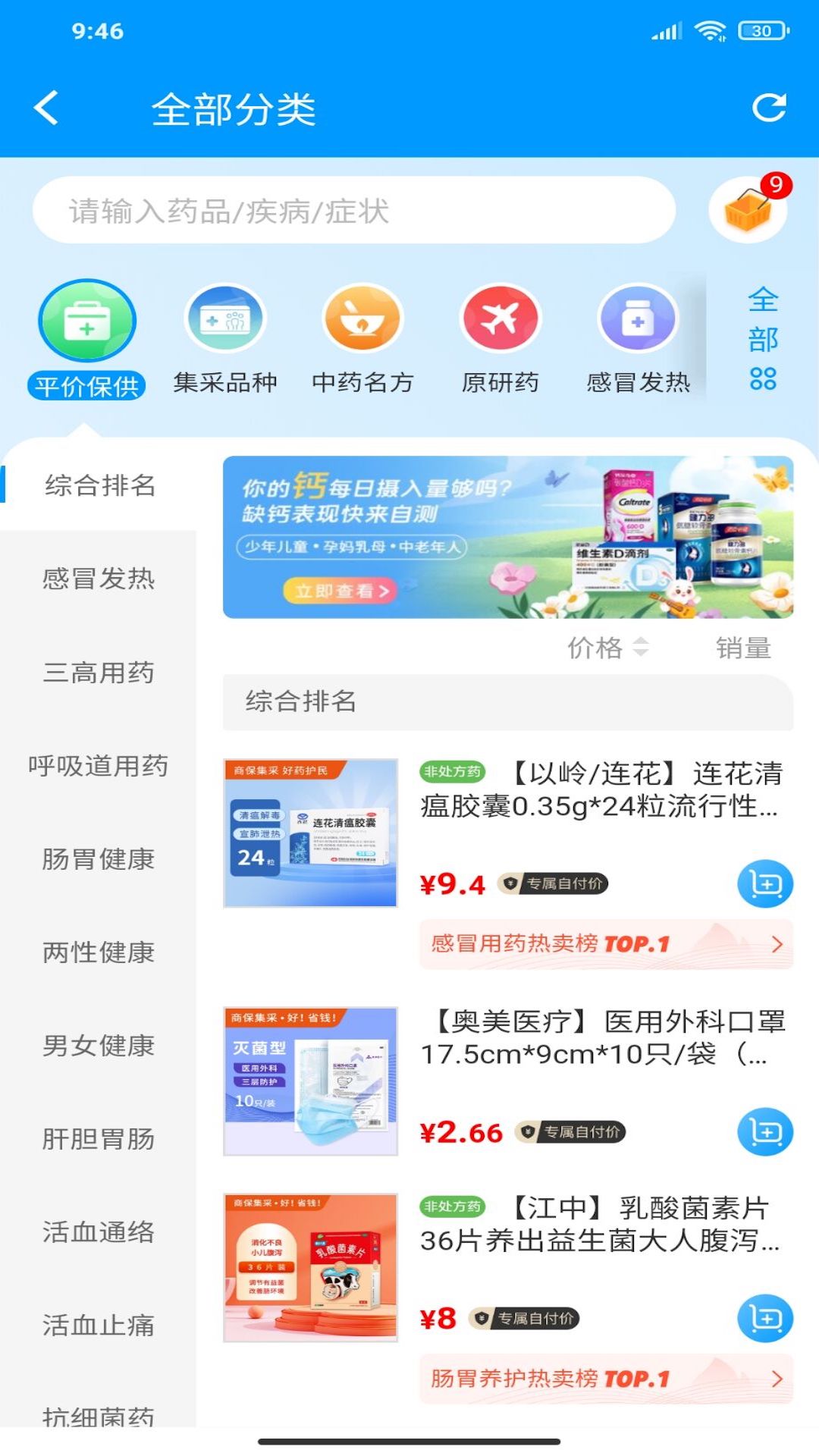819x1456 pixels.
Task: View the calcium intake banner
Action: pos(507,537)
